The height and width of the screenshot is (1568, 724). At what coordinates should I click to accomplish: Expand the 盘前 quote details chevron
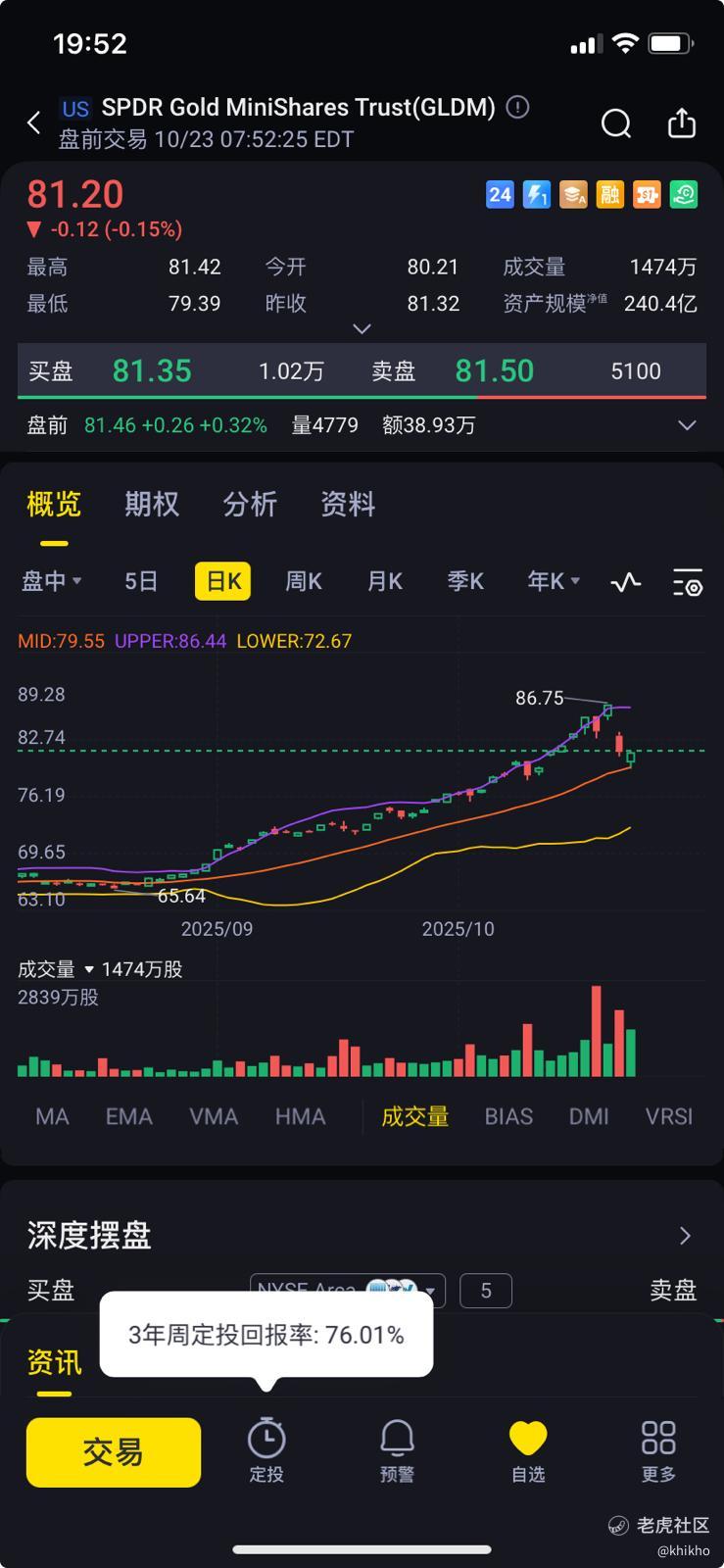[x=687, y=425]
